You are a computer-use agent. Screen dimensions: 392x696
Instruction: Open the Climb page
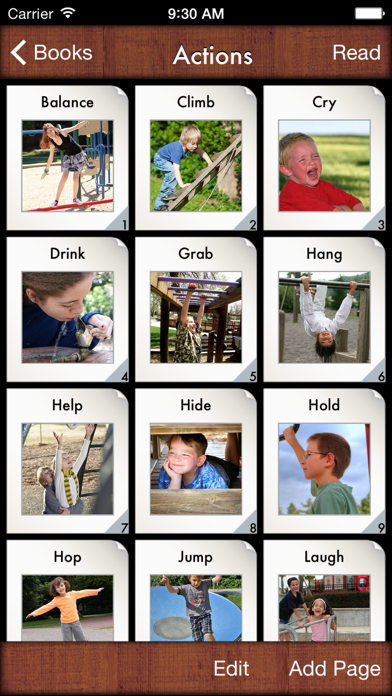click(196, 158)
